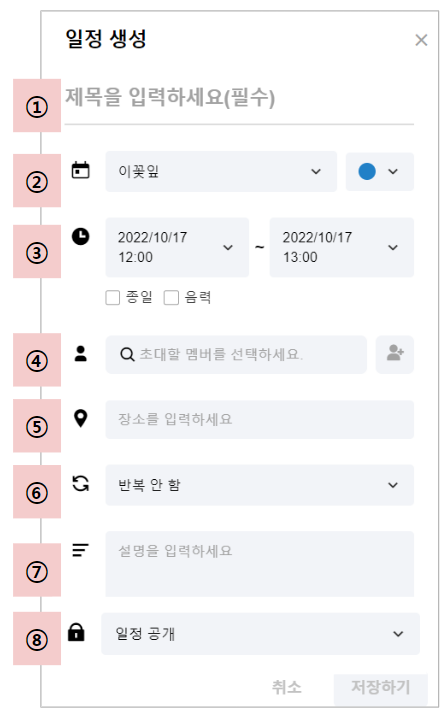445x715 pixels.
Task: Expand the repeat dropdown 반복 안 함
Action: coord(259,485)
